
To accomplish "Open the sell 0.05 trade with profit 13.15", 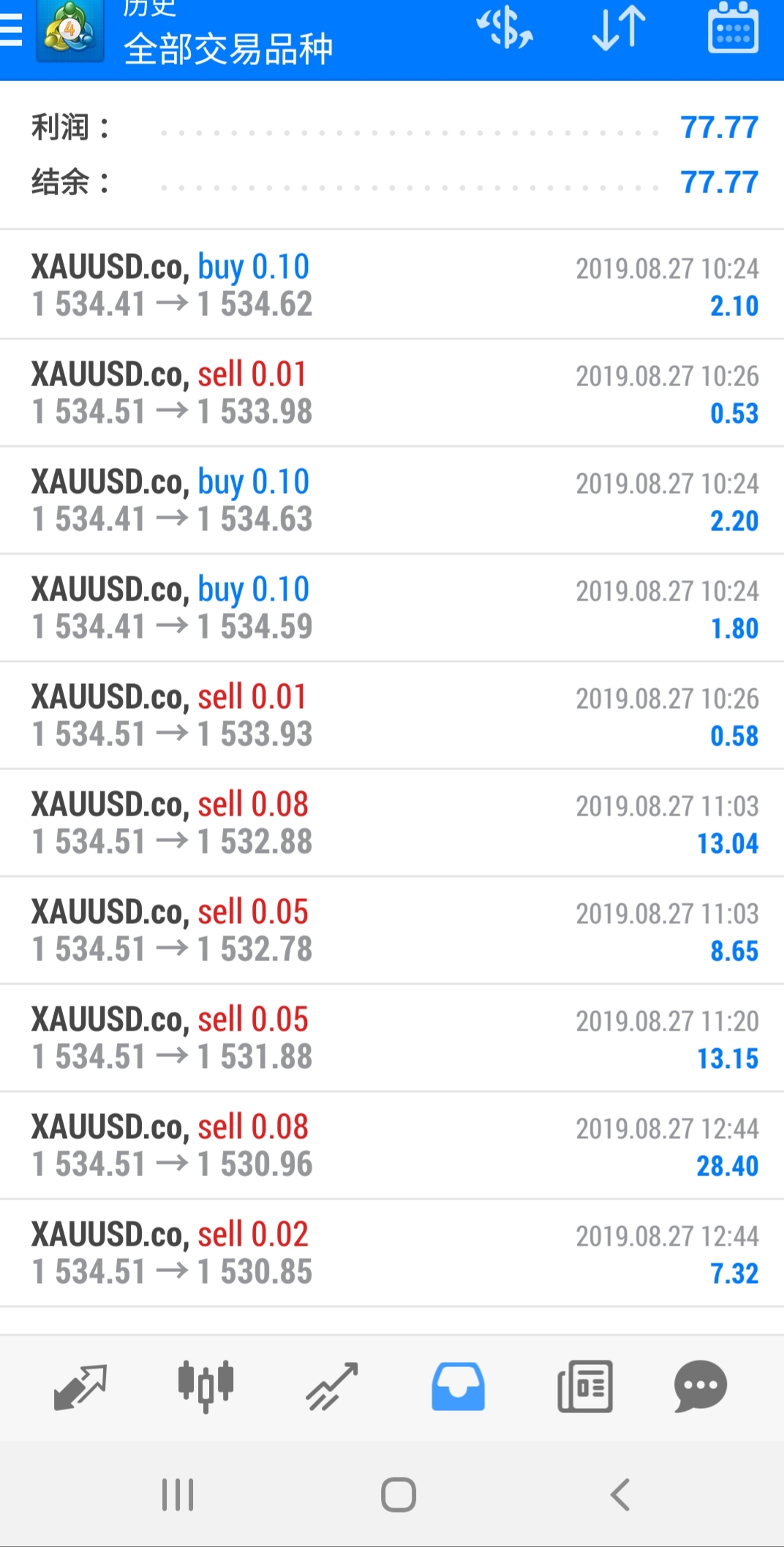I will pyautogui.click(x=392, y=1038).
